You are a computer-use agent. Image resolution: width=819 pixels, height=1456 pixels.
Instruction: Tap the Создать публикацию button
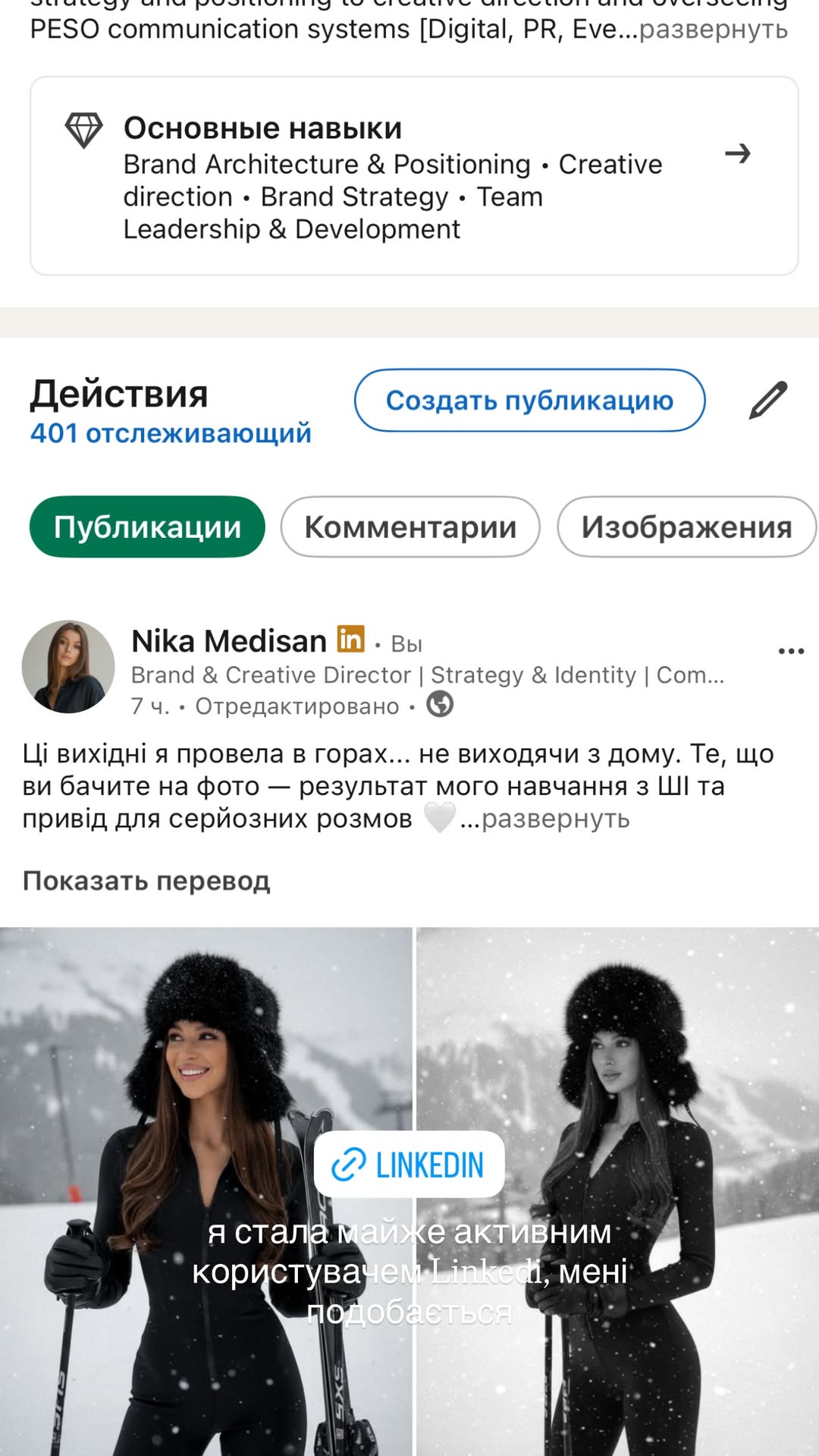(529, 401)
